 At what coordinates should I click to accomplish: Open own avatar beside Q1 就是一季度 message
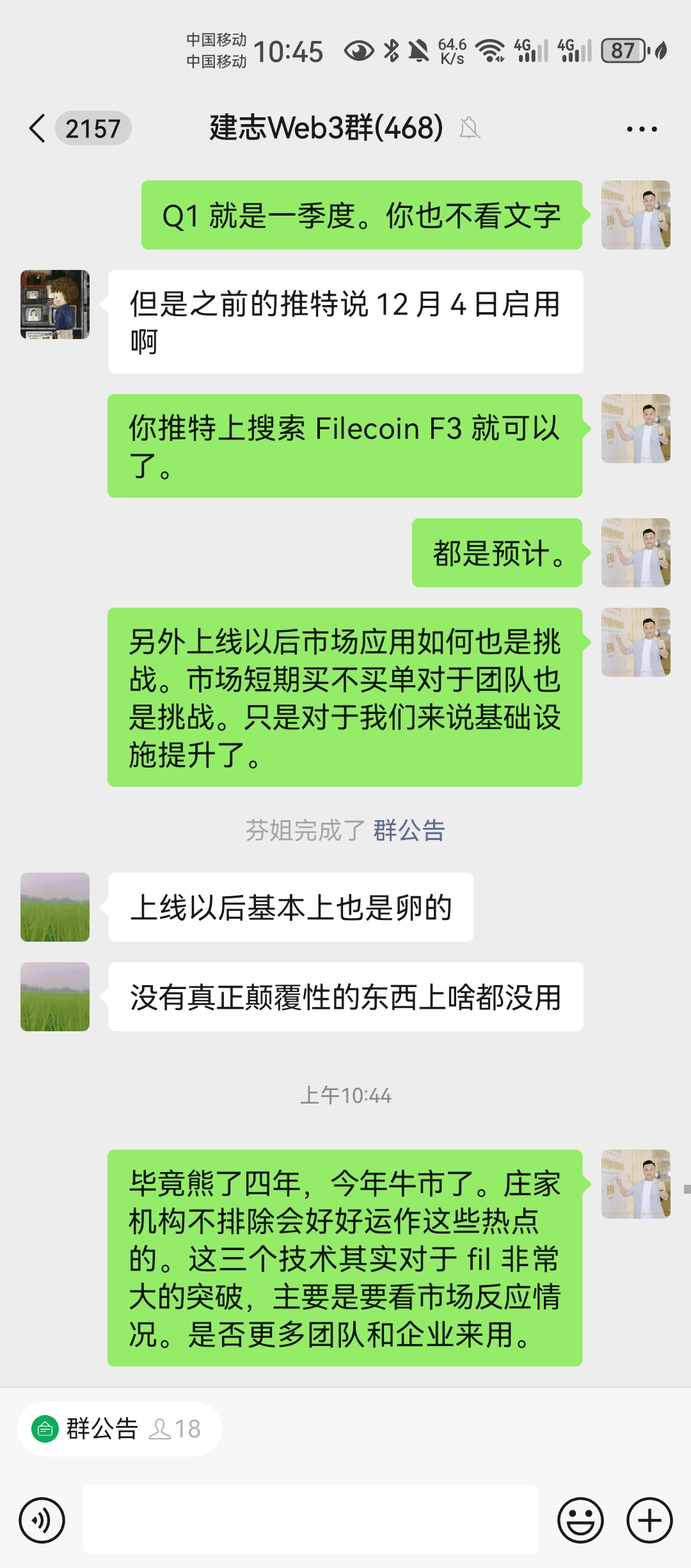click(635, 215)
